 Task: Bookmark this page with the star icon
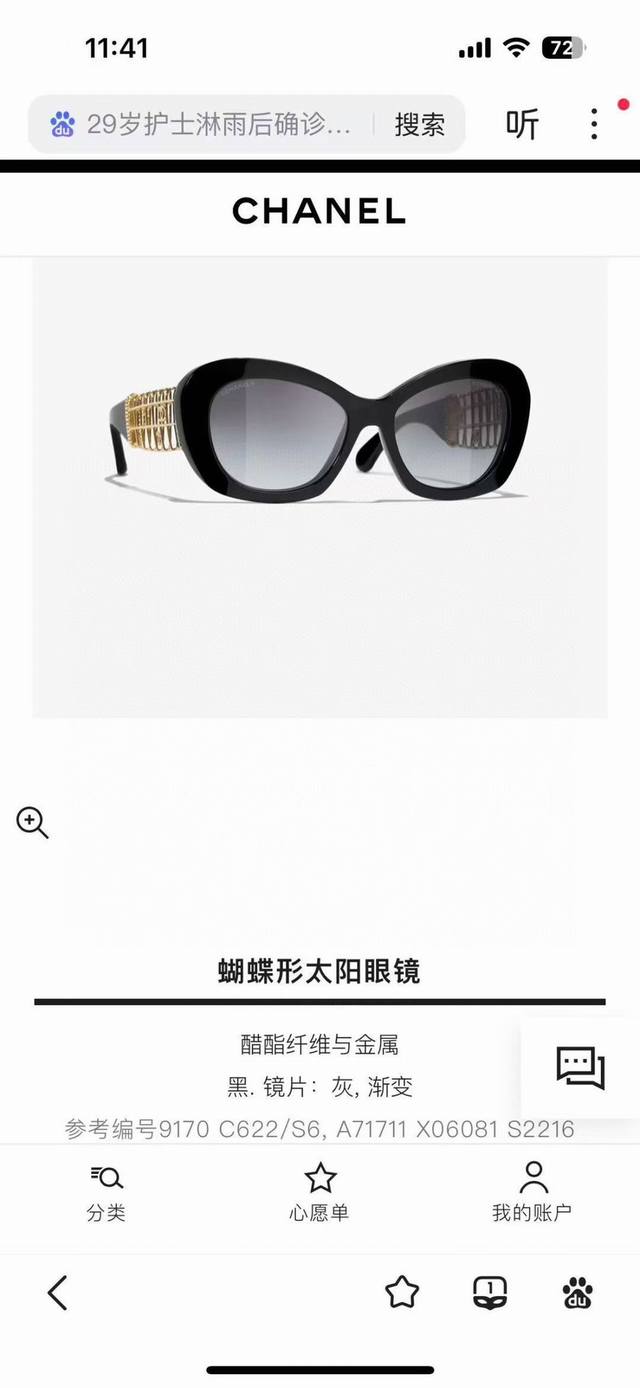coord(402,1293)
